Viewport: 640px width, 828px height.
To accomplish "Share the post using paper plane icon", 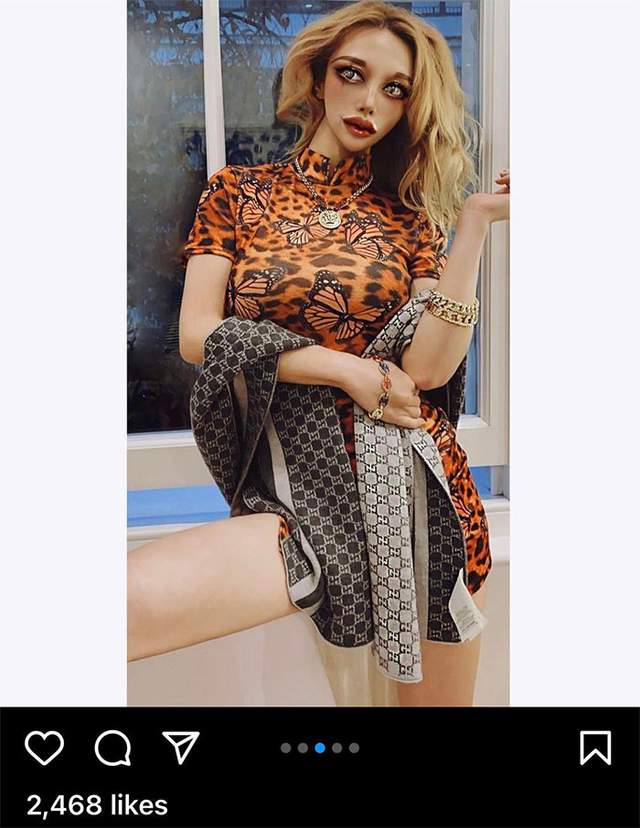I will tap(180, 747).
